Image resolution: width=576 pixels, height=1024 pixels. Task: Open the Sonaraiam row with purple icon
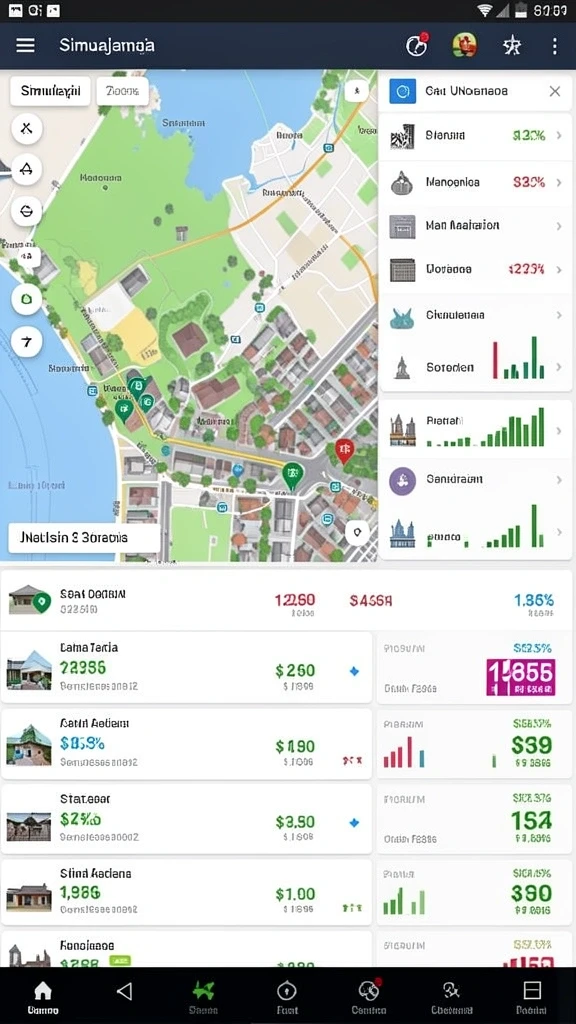pos(475,481)
